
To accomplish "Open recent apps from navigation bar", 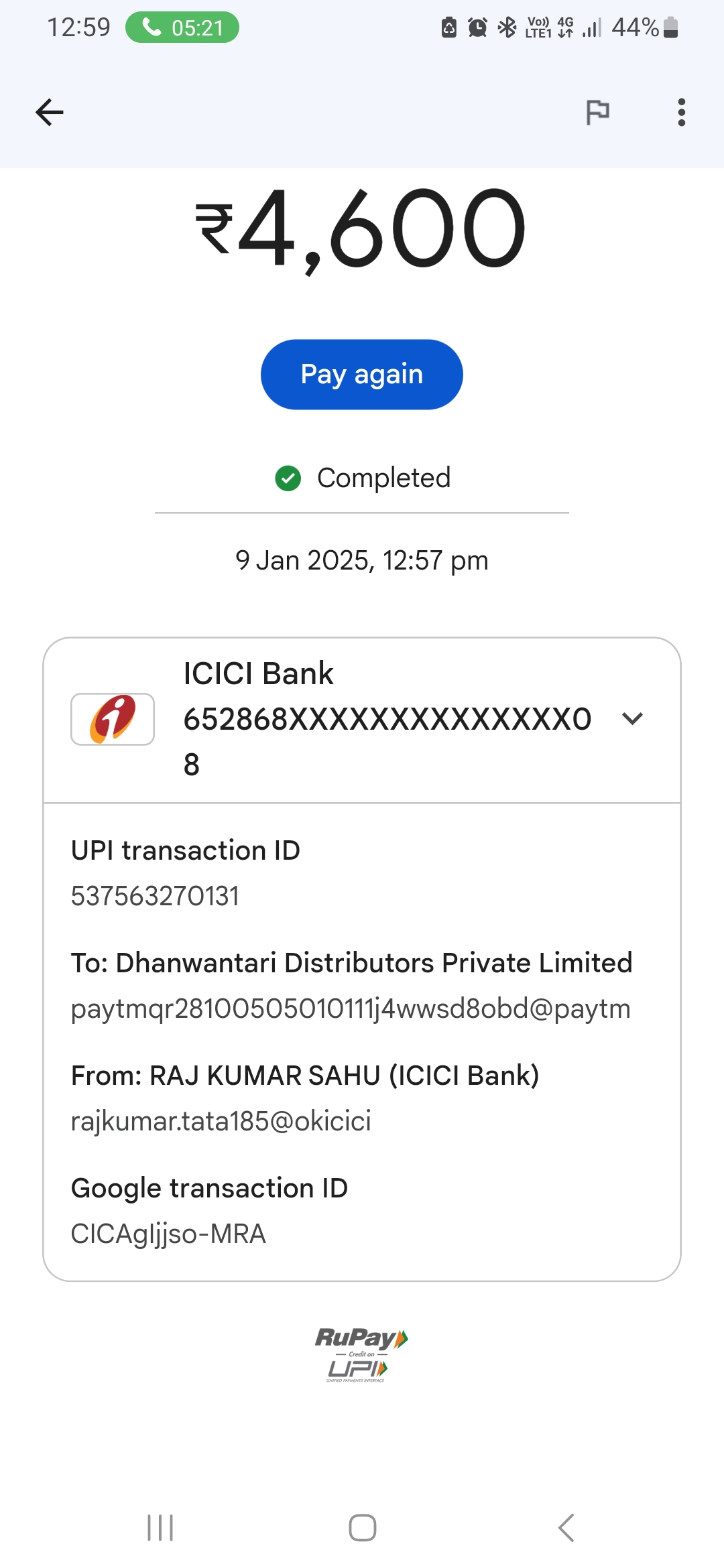I will tap(160, 1528).
